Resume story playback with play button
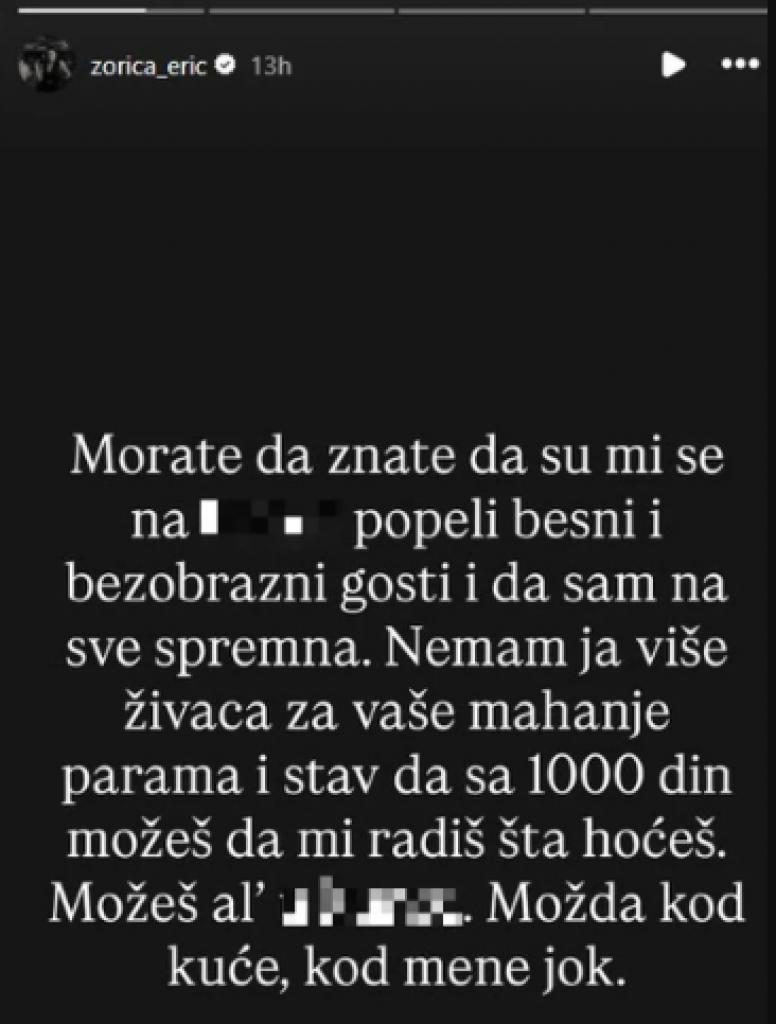The width and height of the screenshot is (776, 1024). [673, 65]
